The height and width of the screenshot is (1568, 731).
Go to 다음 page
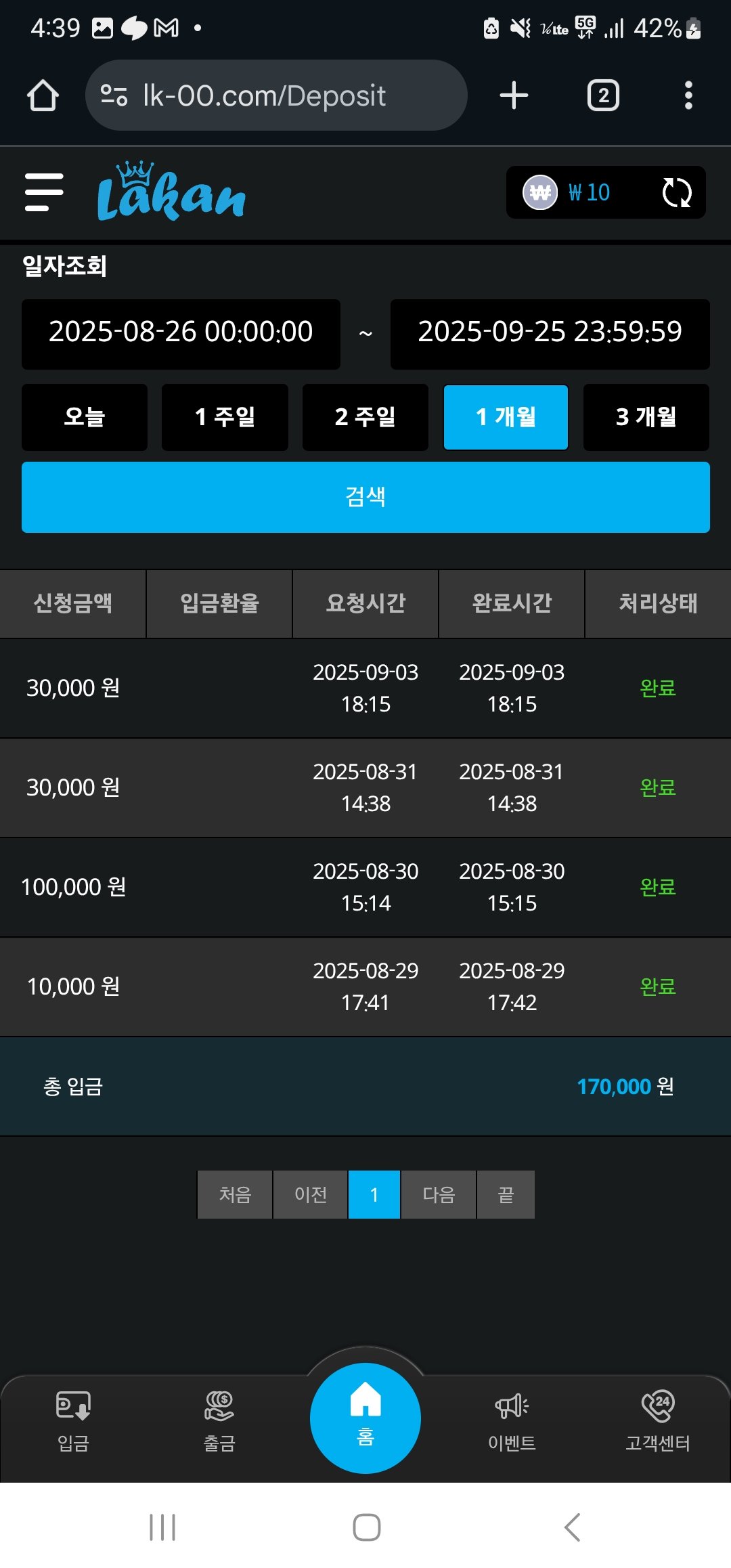[439, 1194]
